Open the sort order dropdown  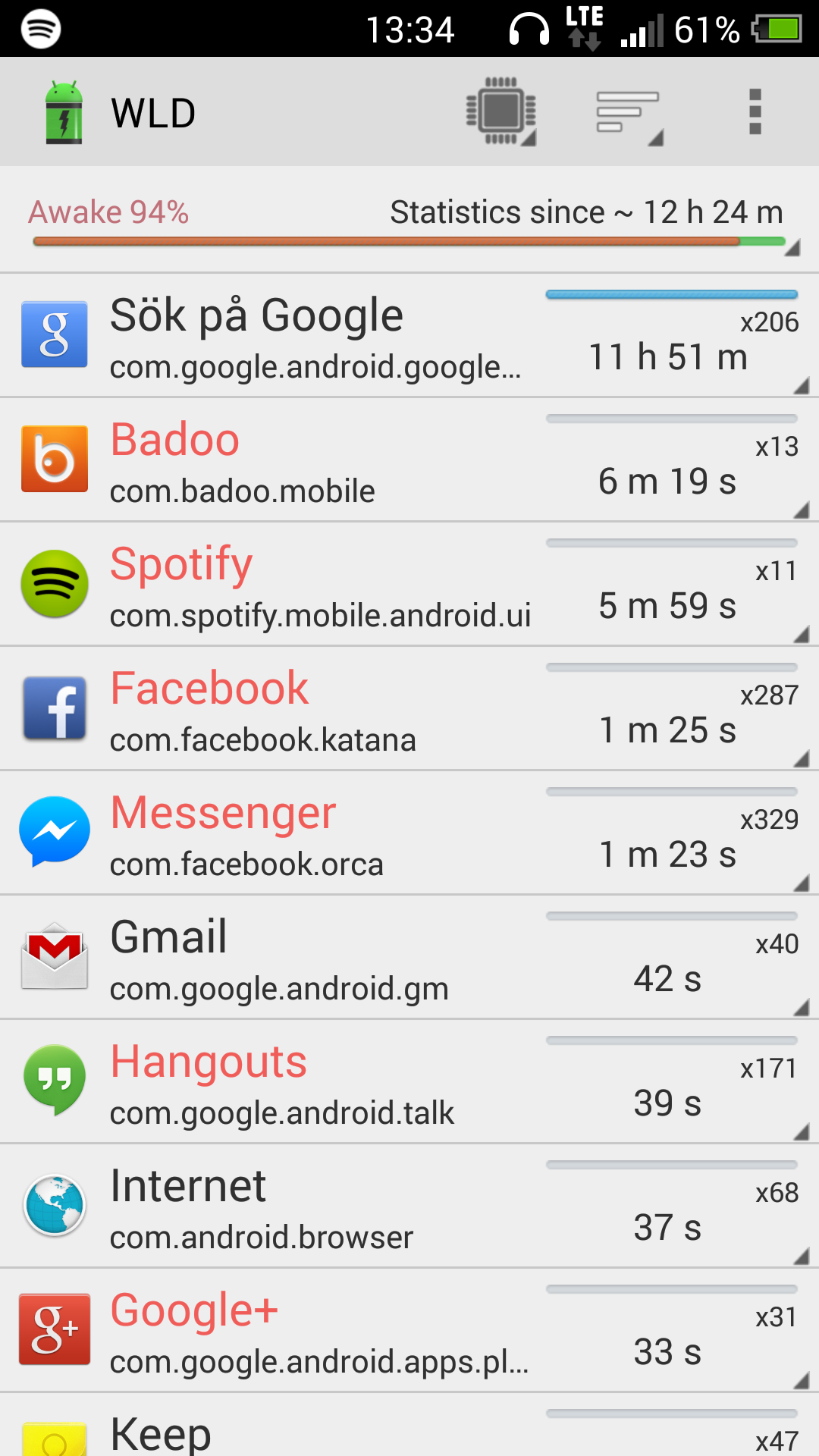[x=629, y=111]
